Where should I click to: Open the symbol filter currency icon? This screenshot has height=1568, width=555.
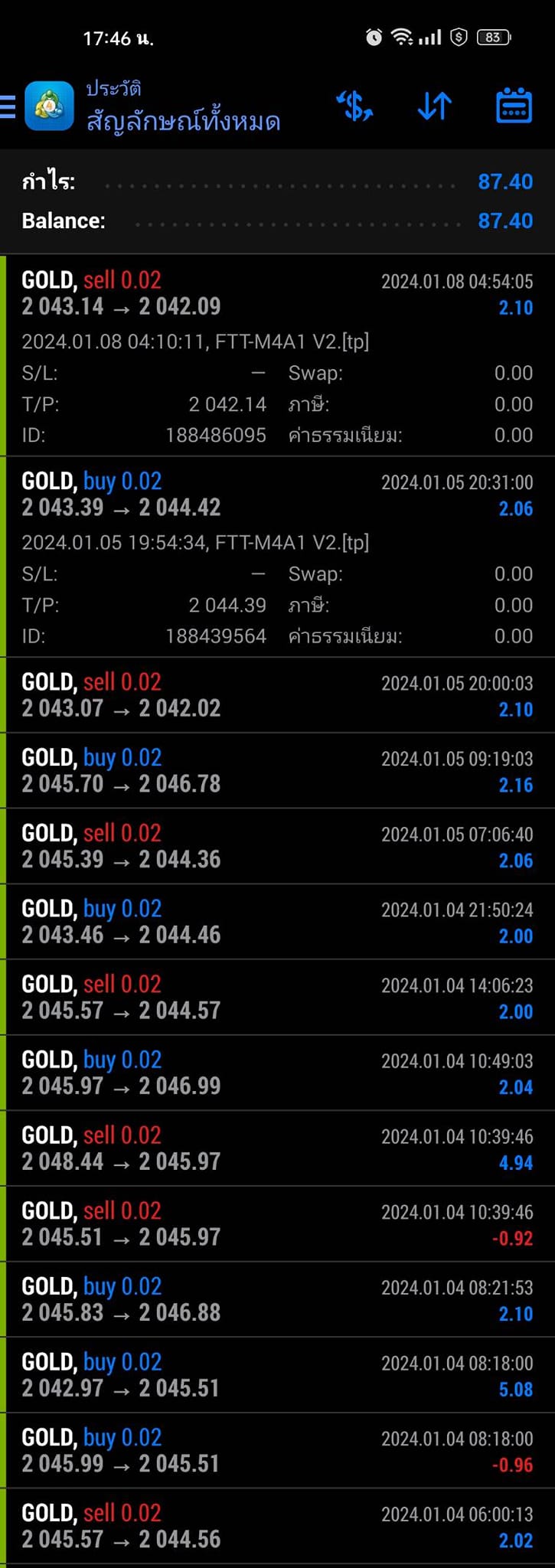[x=355, y=106]
